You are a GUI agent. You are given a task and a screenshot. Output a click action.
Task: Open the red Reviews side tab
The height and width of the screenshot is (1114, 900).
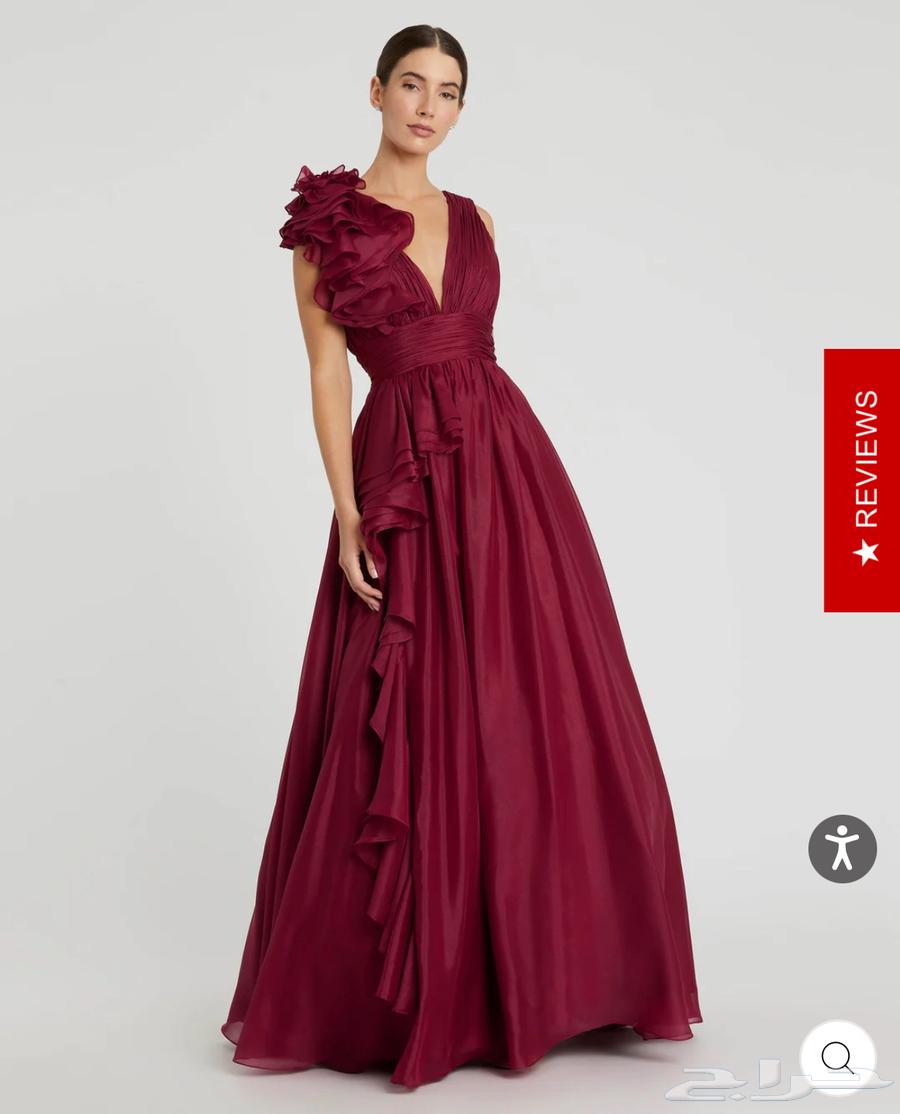861,480
